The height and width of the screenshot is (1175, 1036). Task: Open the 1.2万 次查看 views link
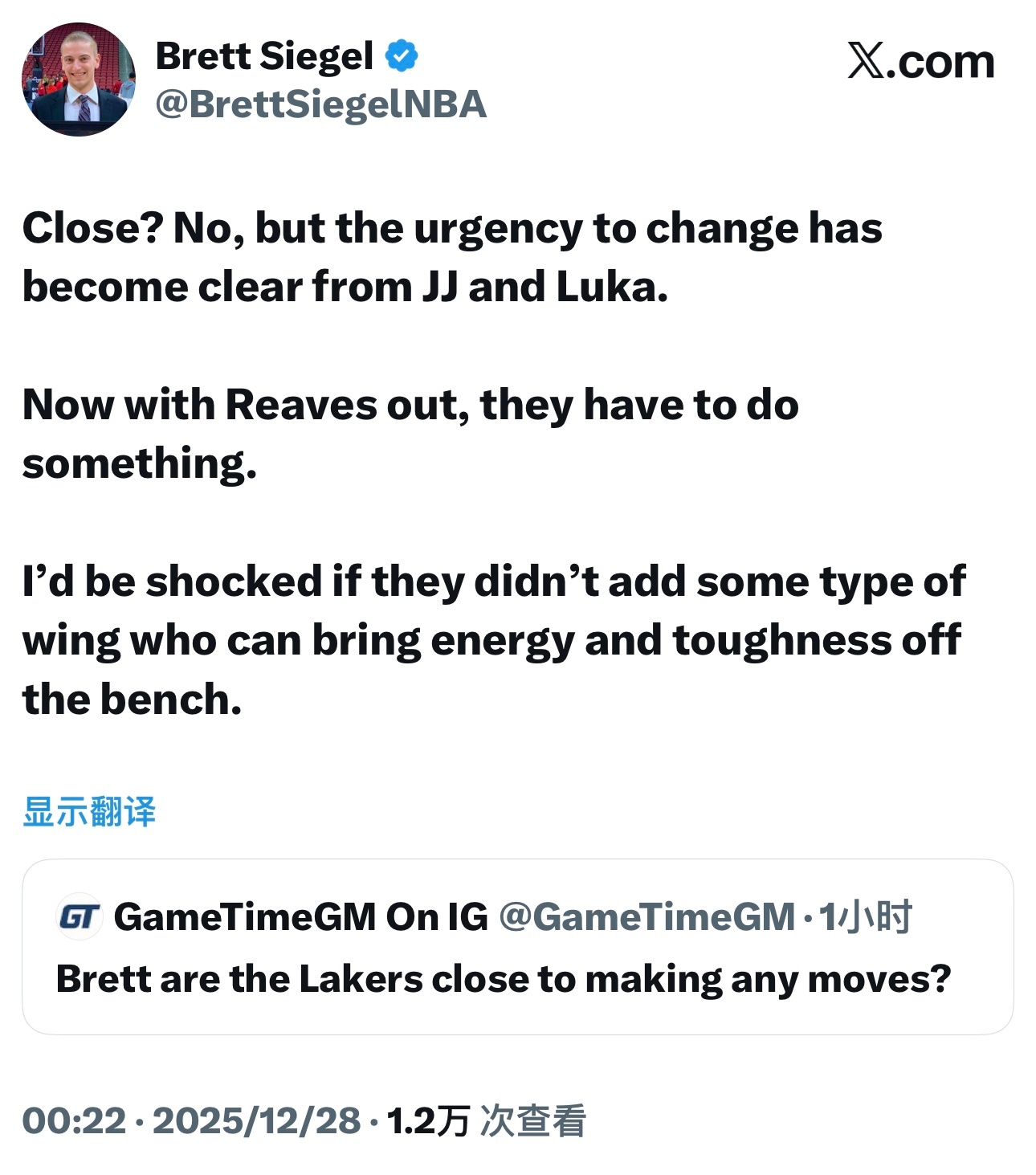coord(487,1118)
